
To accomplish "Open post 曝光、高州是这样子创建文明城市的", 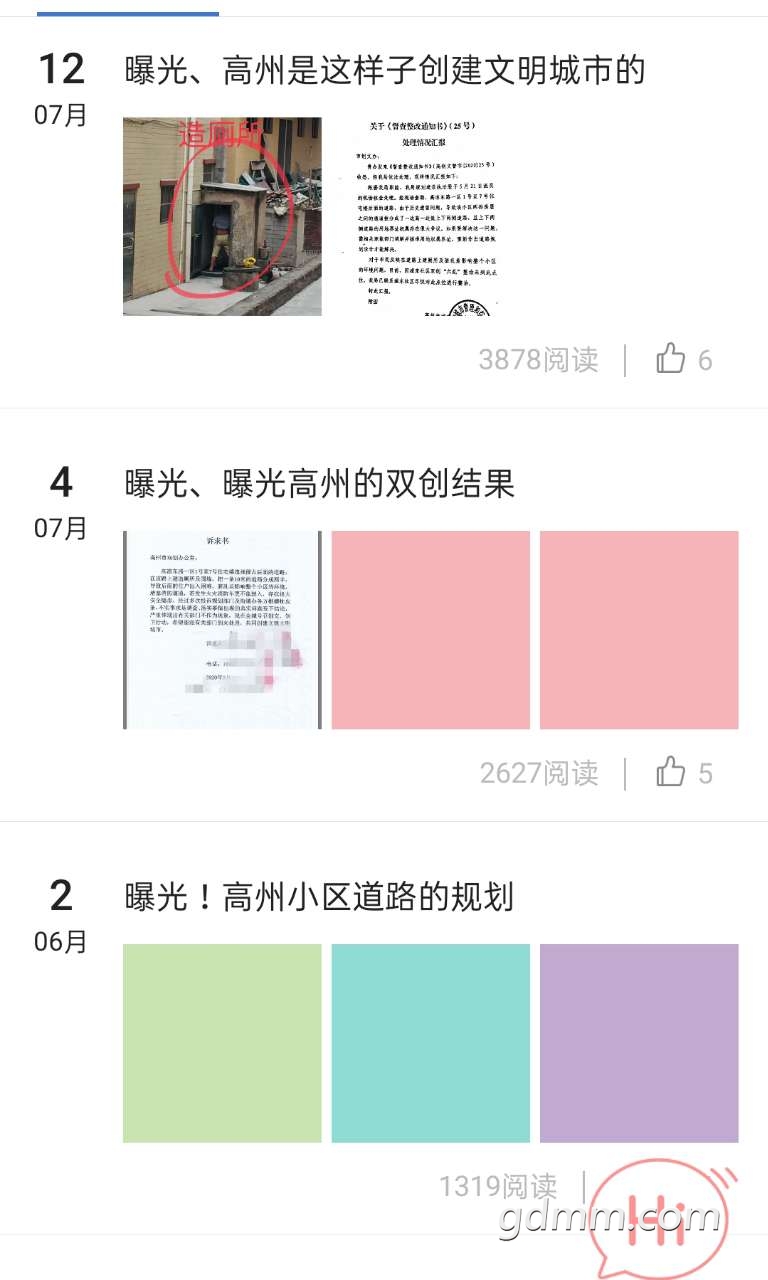I will [385, 71].
